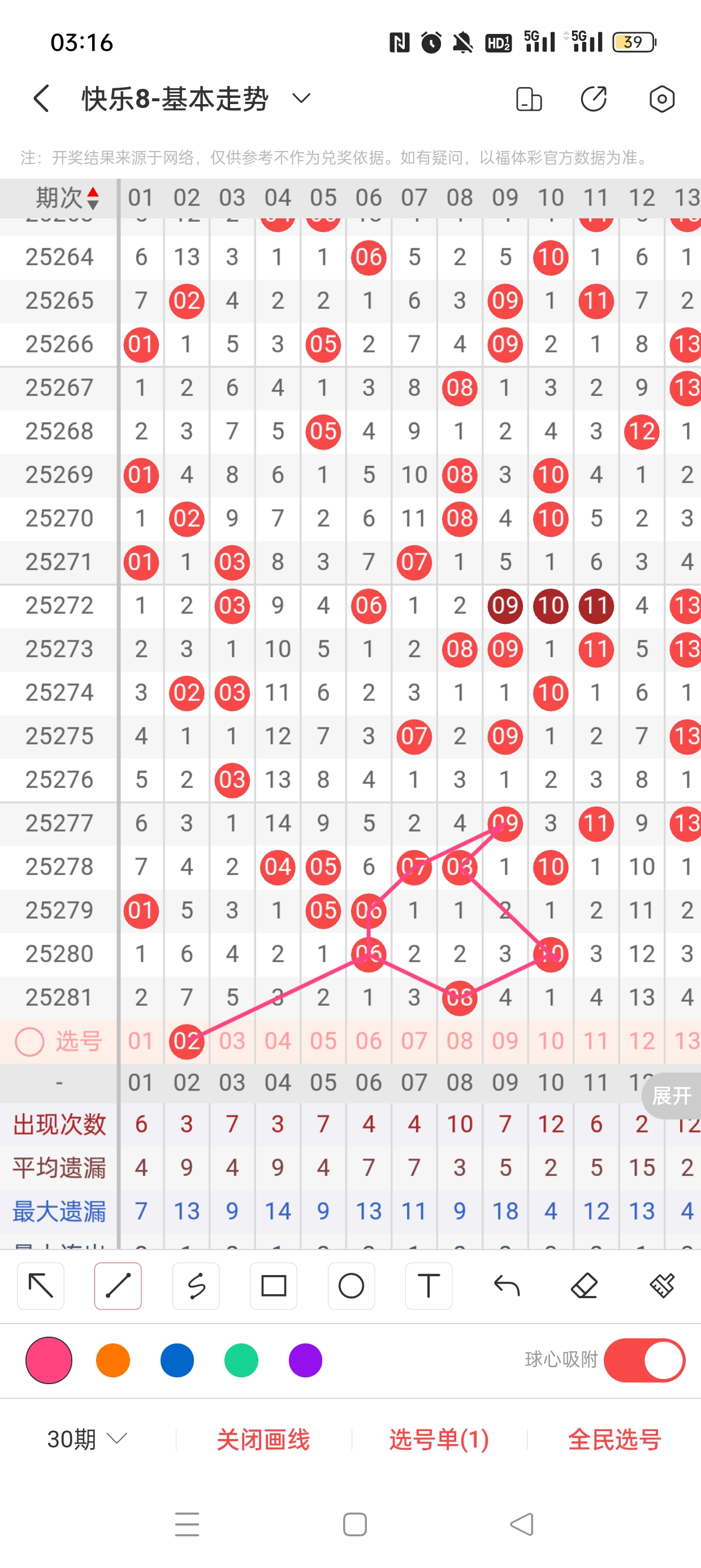The width and height of the screenshot is (701, 1568).
Task: Expand the statistics with 展开
Action: 671,1096
